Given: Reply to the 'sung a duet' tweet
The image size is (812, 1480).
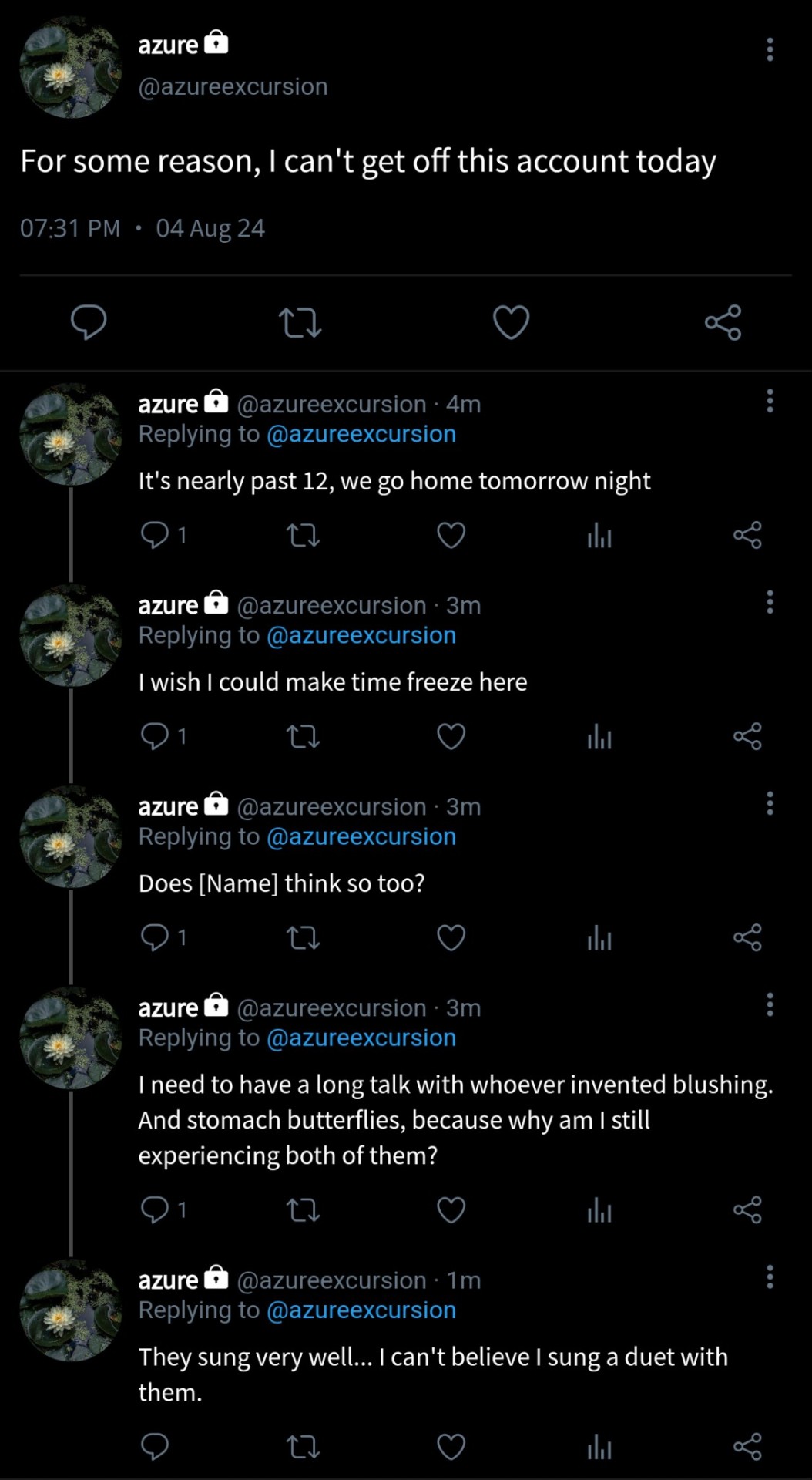Looking at the screenshot, I should [x=155, y=1447].
